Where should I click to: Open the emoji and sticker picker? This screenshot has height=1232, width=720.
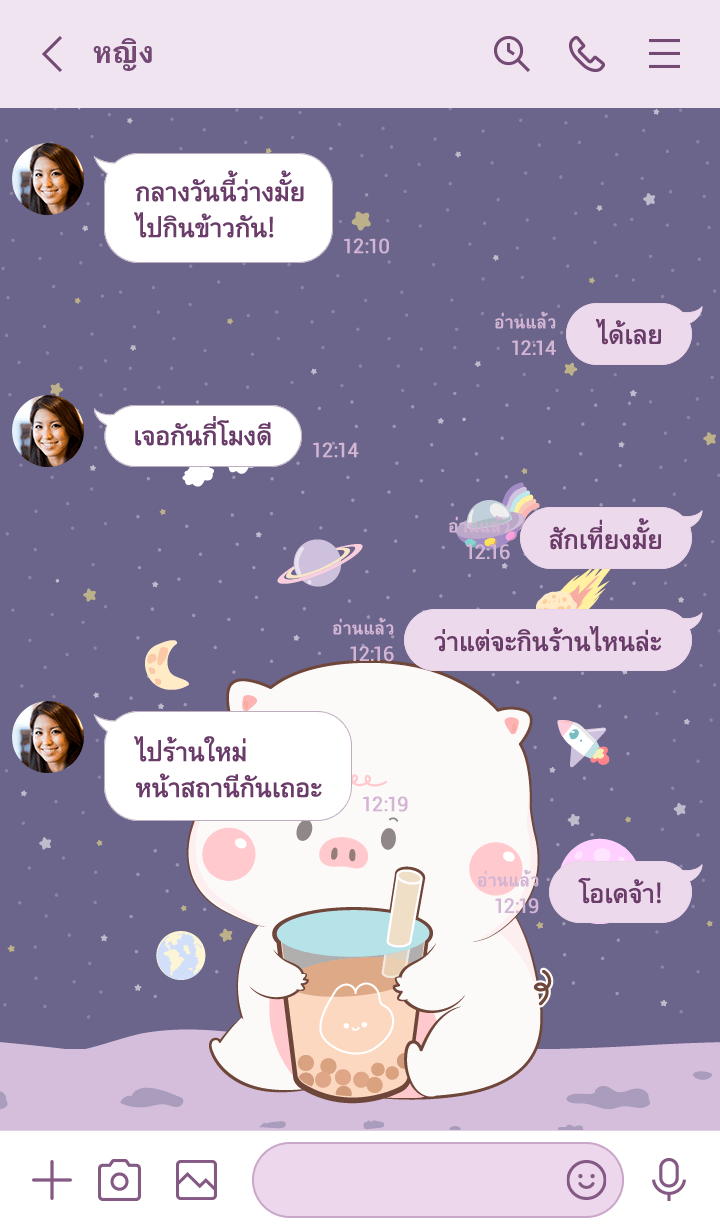[x=587, y=1181]
